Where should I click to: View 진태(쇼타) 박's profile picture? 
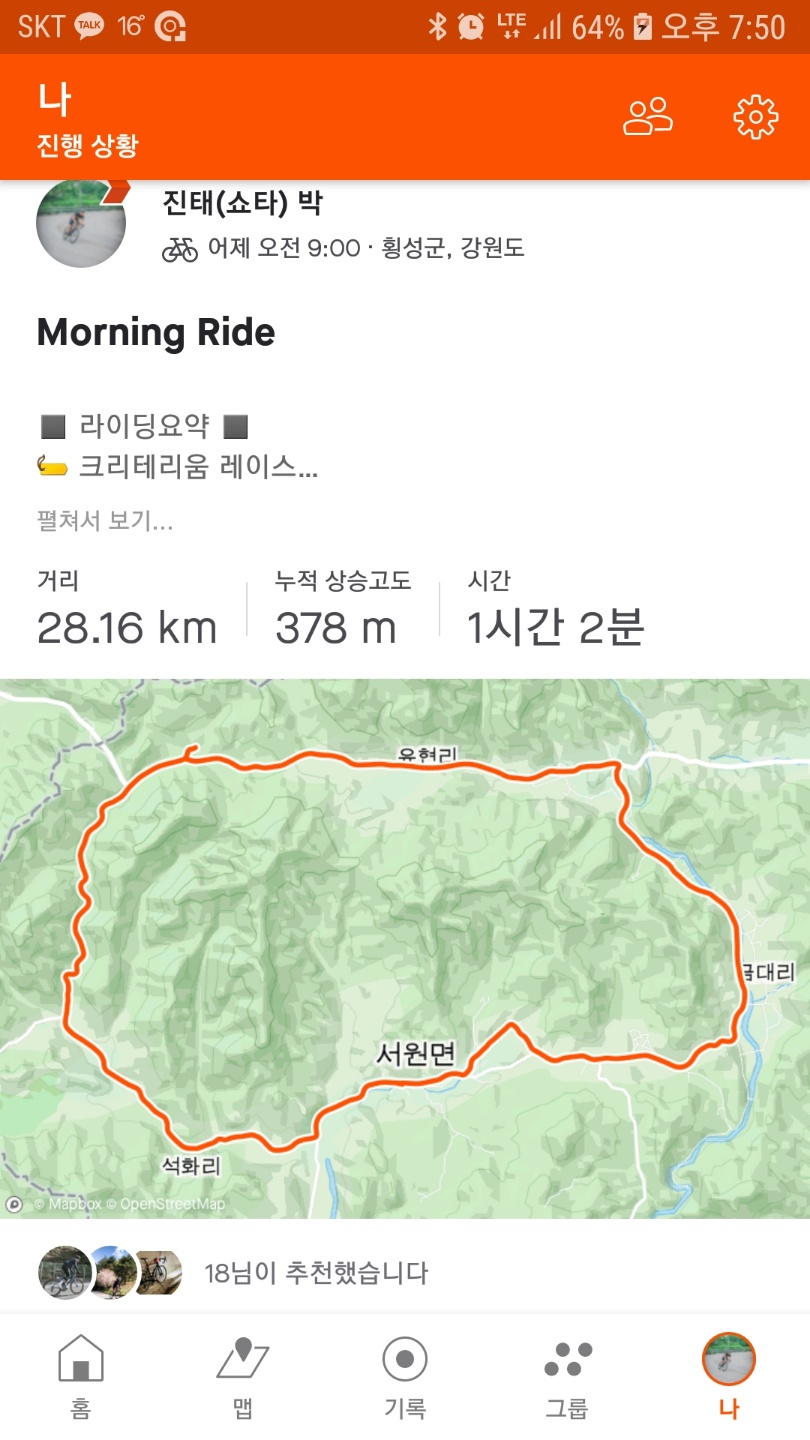pos(80,224)
